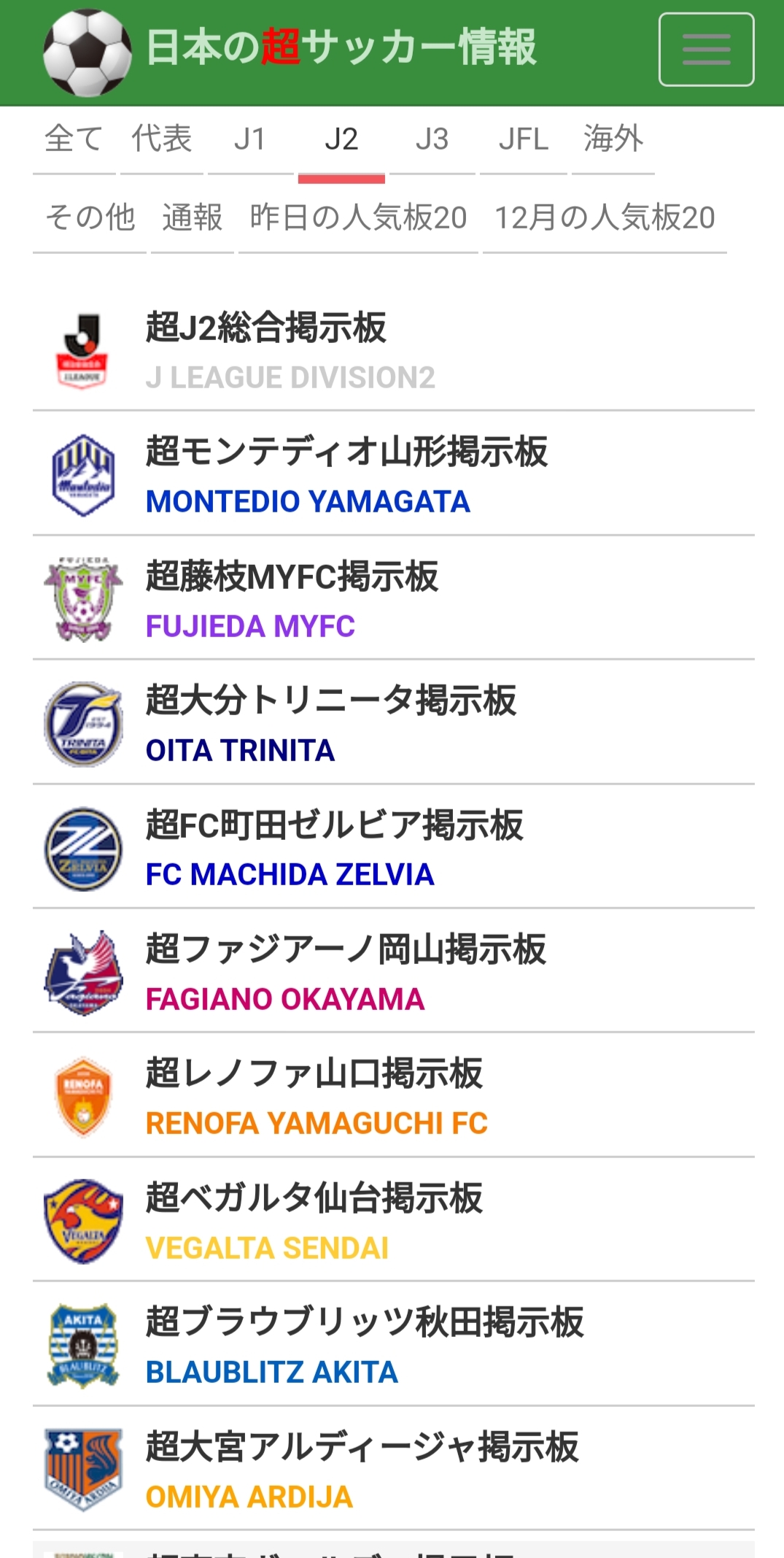Select the J3 tab

(432, 139)
